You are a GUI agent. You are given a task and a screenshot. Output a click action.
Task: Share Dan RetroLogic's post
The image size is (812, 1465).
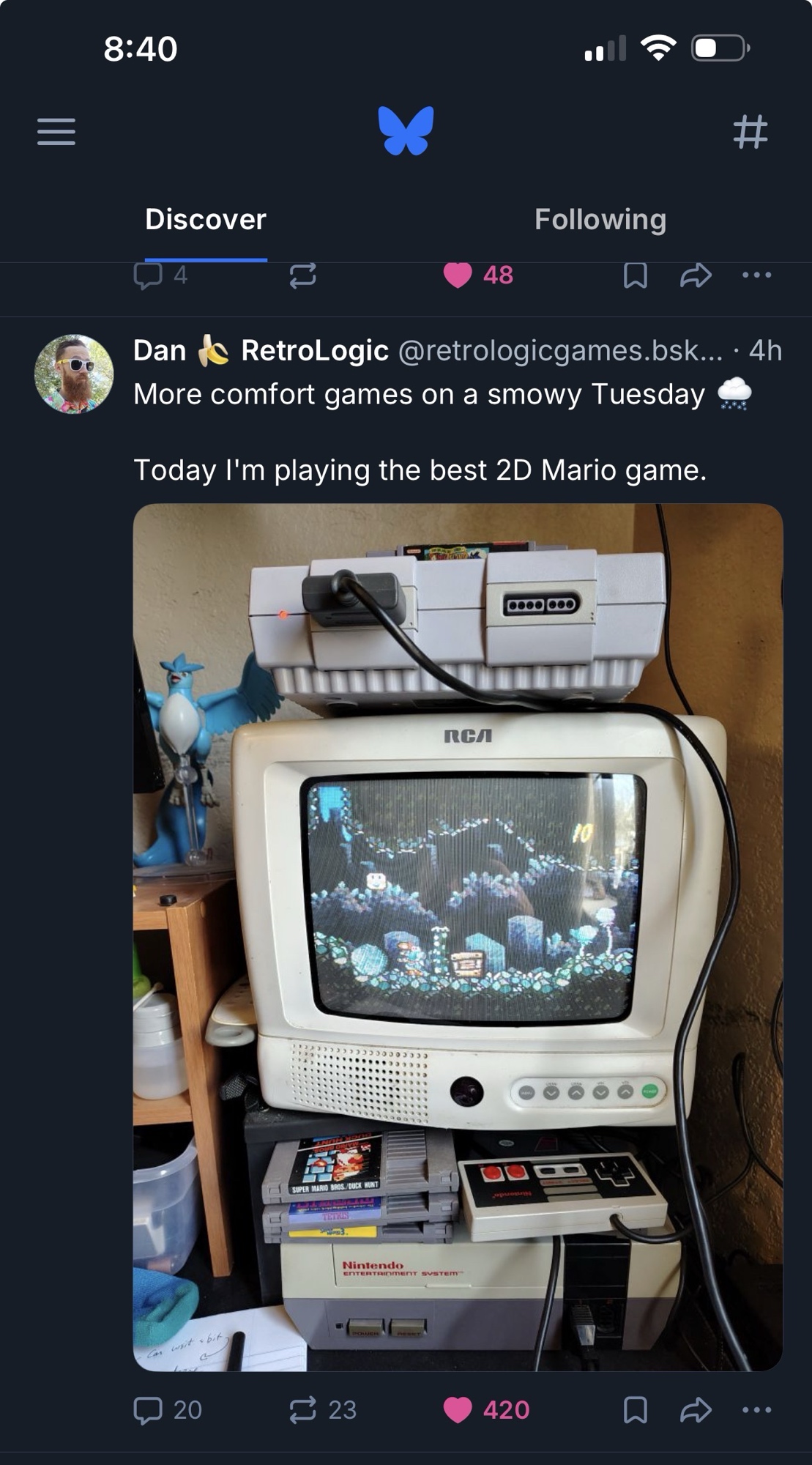[696, 1409]
